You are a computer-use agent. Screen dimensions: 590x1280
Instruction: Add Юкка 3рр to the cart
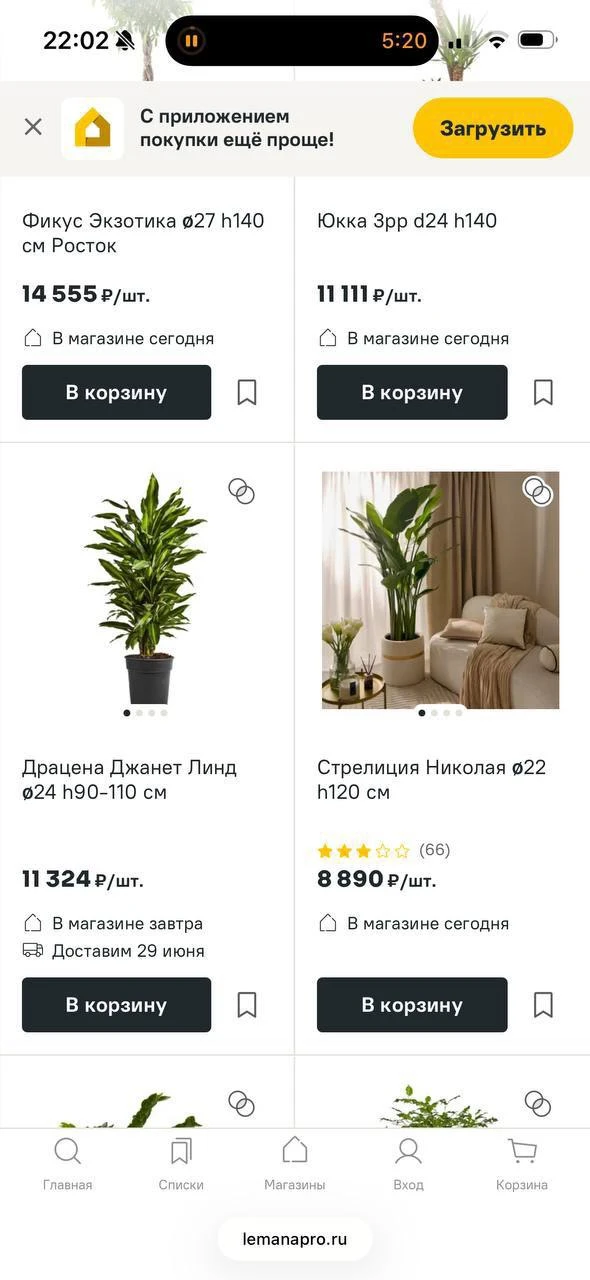412,392
